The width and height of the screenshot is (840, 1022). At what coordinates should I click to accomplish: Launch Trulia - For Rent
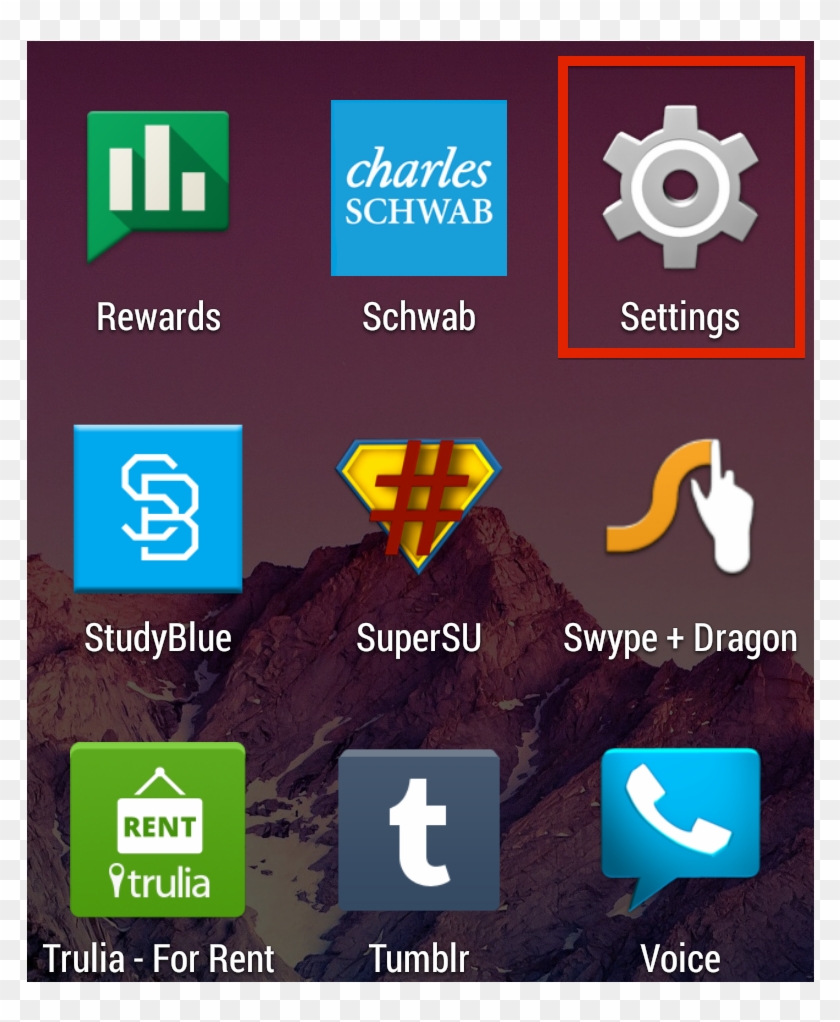pos(157,831)
